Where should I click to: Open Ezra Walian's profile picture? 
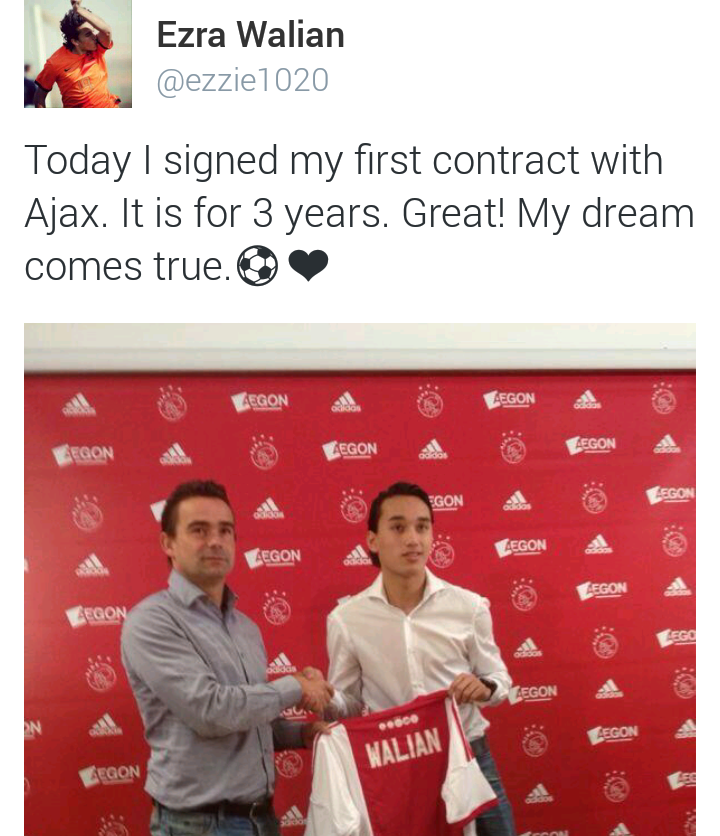pos(78,54)
